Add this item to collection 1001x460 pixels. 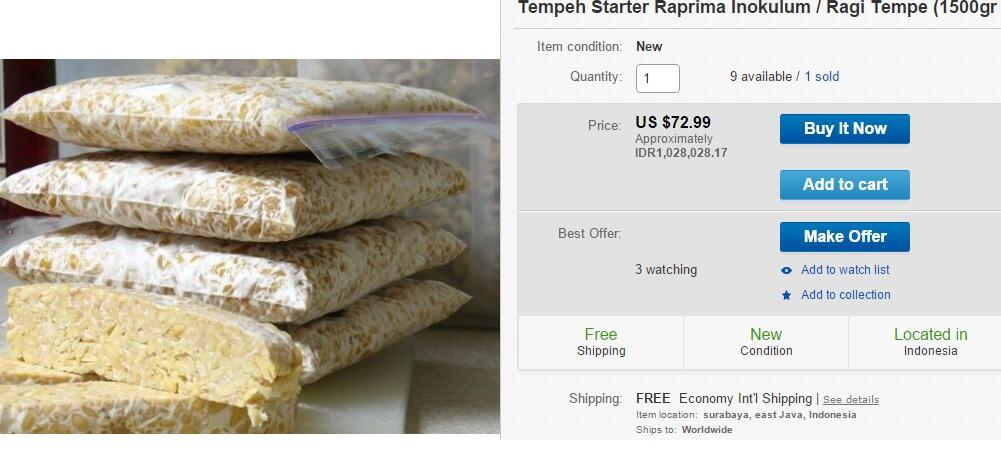pyautogui.click(x=845, y=295)
